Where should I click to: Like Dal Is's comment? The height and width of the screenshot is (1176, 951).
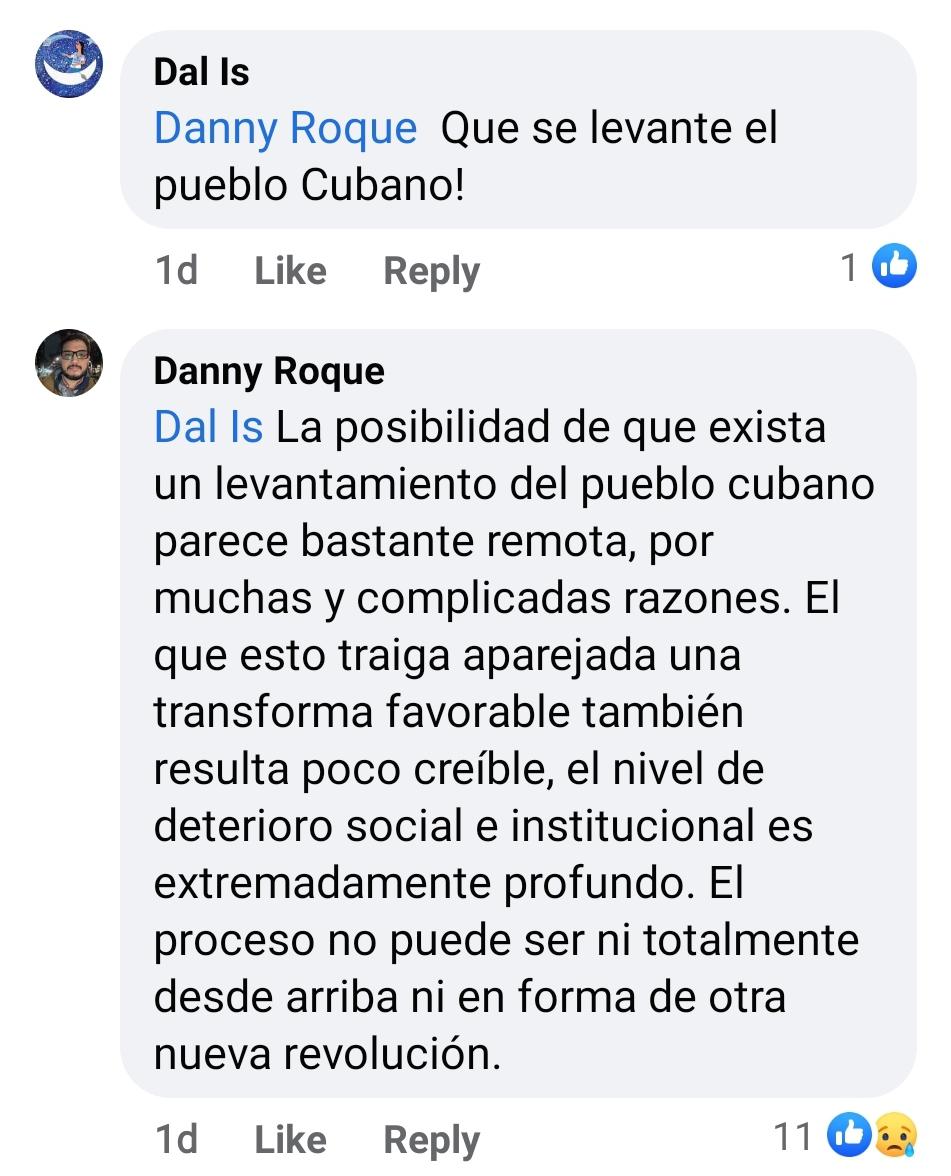pos(290,271)
